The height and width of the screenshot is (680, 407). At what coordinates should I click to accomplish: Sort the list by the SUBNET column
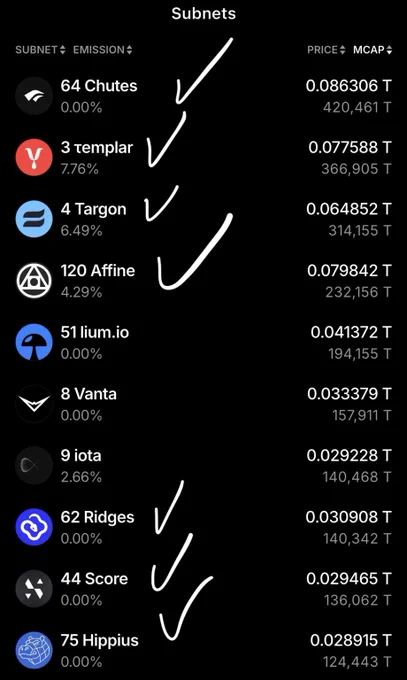40,50
